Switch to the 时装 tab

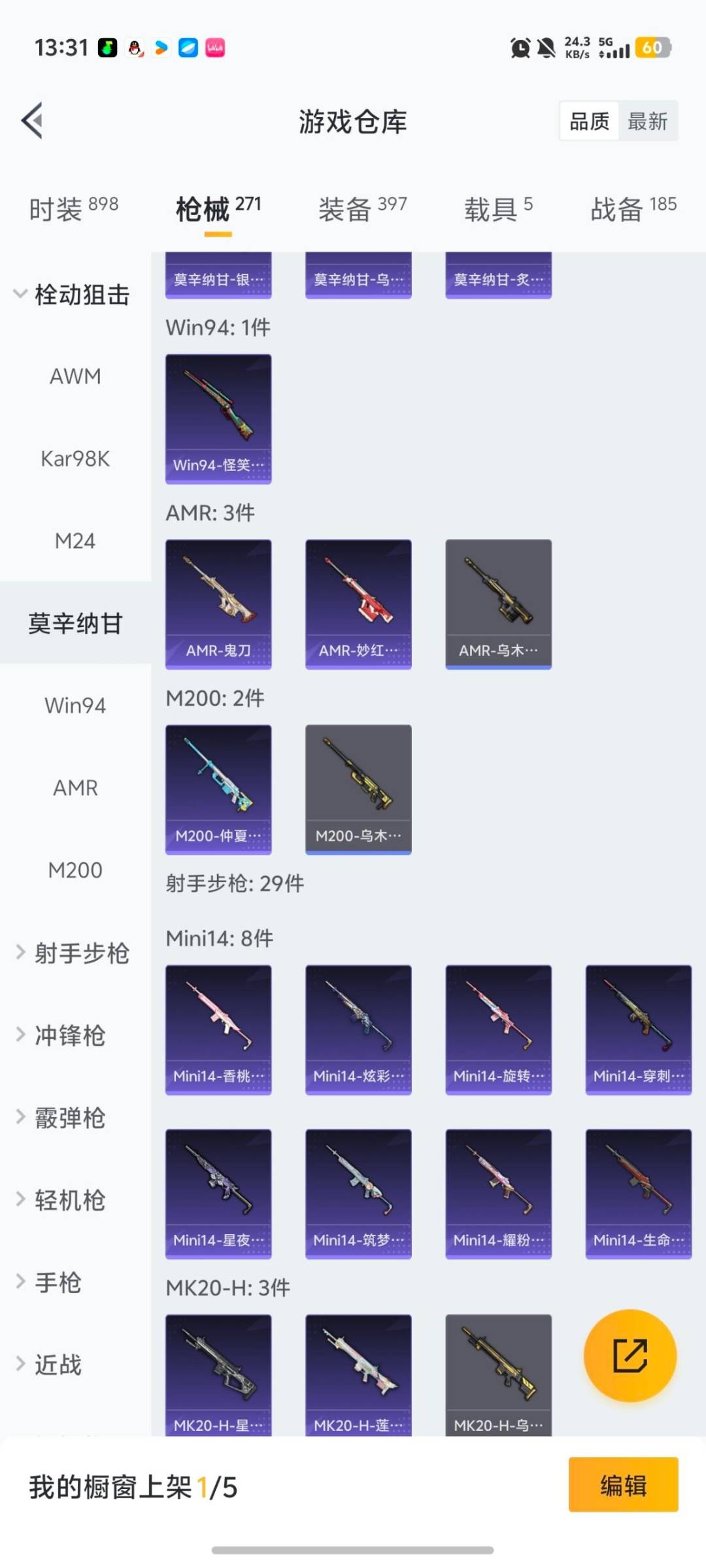pyautogui.click(x=73, y=209)
